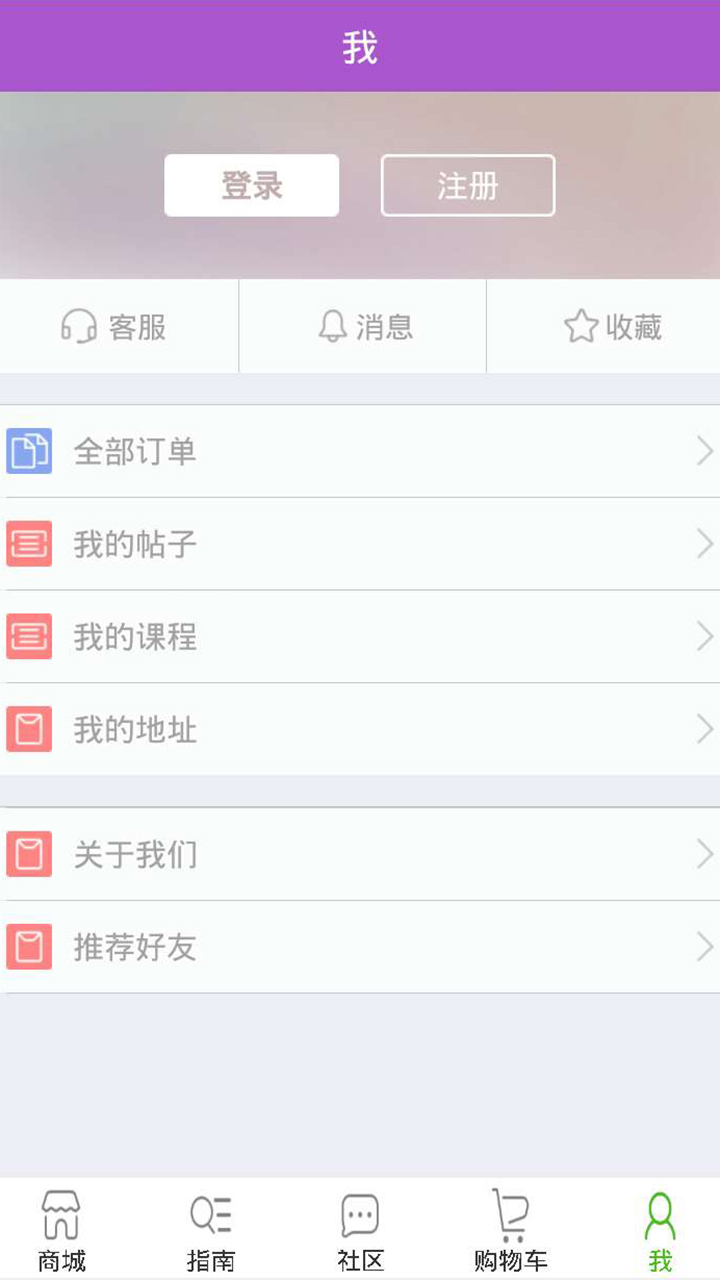This screenshot has width=720, height=1280.
Task: Click the envelope icon beside 我的地址
Action: [x=29, y=730]
